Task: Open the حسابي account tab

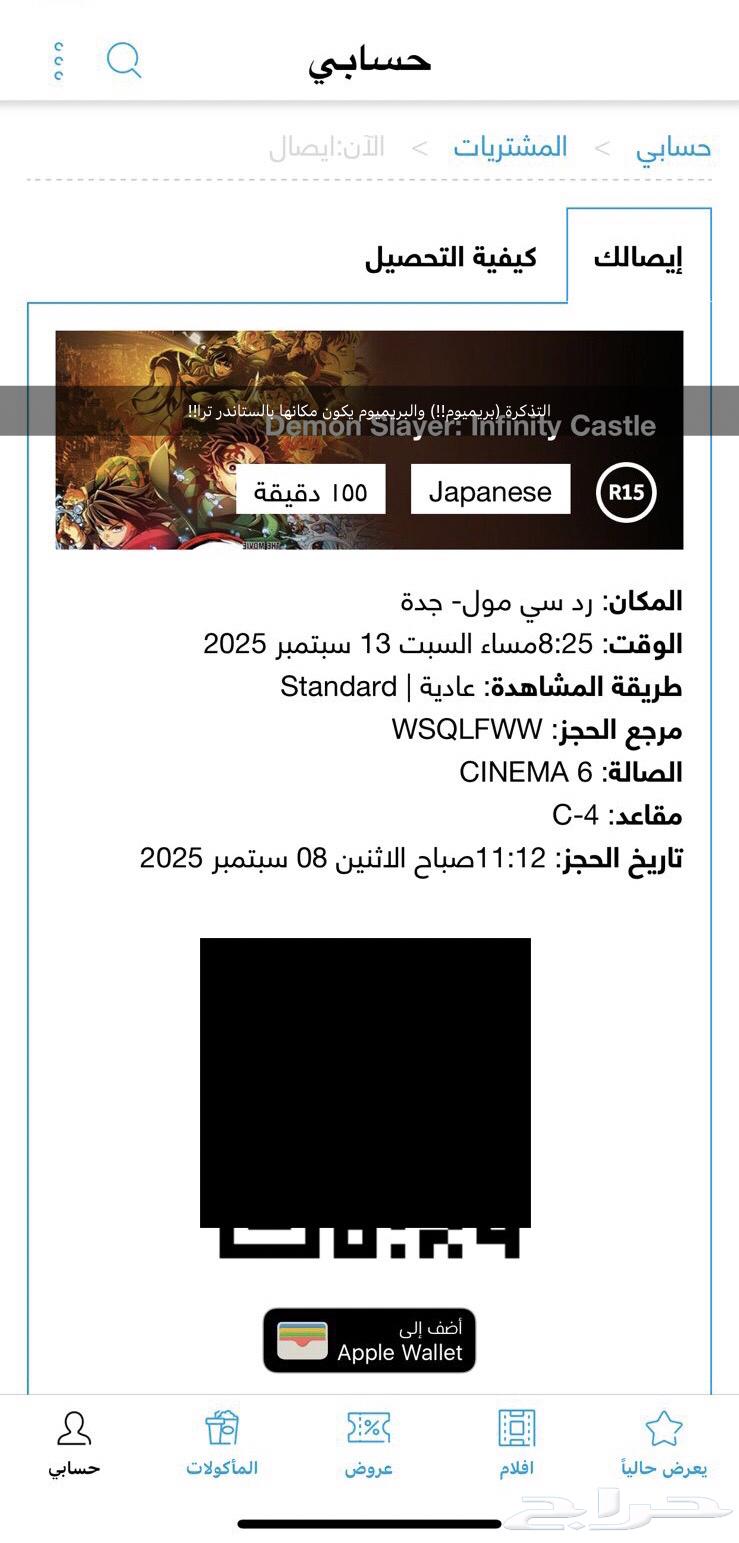Action: [75, 1442]
